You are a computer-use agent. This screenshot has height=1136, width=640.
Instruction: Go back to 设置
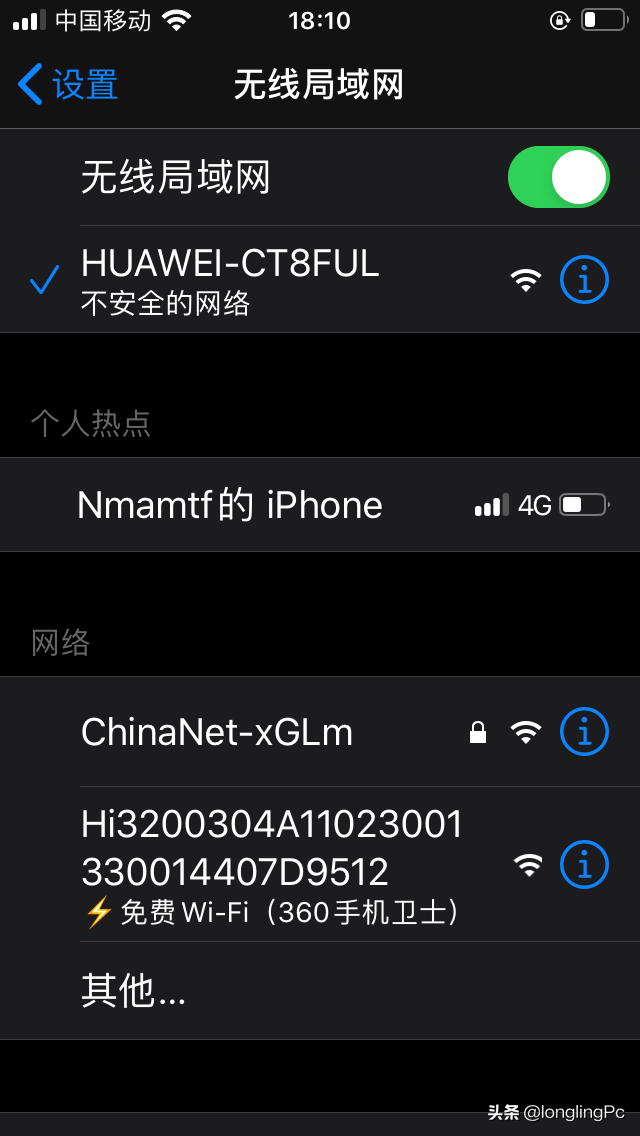[68, 85]
